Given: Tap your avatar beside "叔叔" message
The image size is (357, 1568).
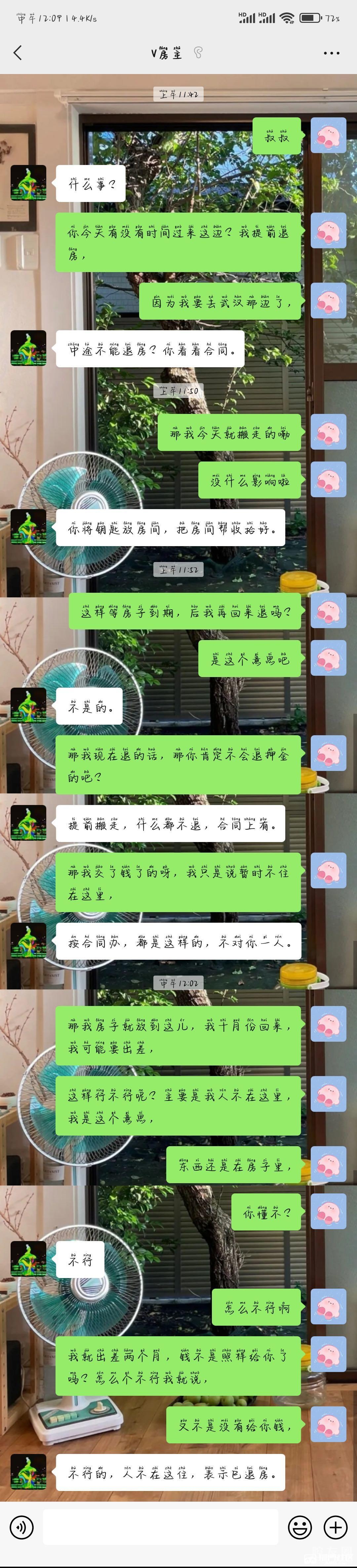Looking at the screenshot, I should coord(329,135).
